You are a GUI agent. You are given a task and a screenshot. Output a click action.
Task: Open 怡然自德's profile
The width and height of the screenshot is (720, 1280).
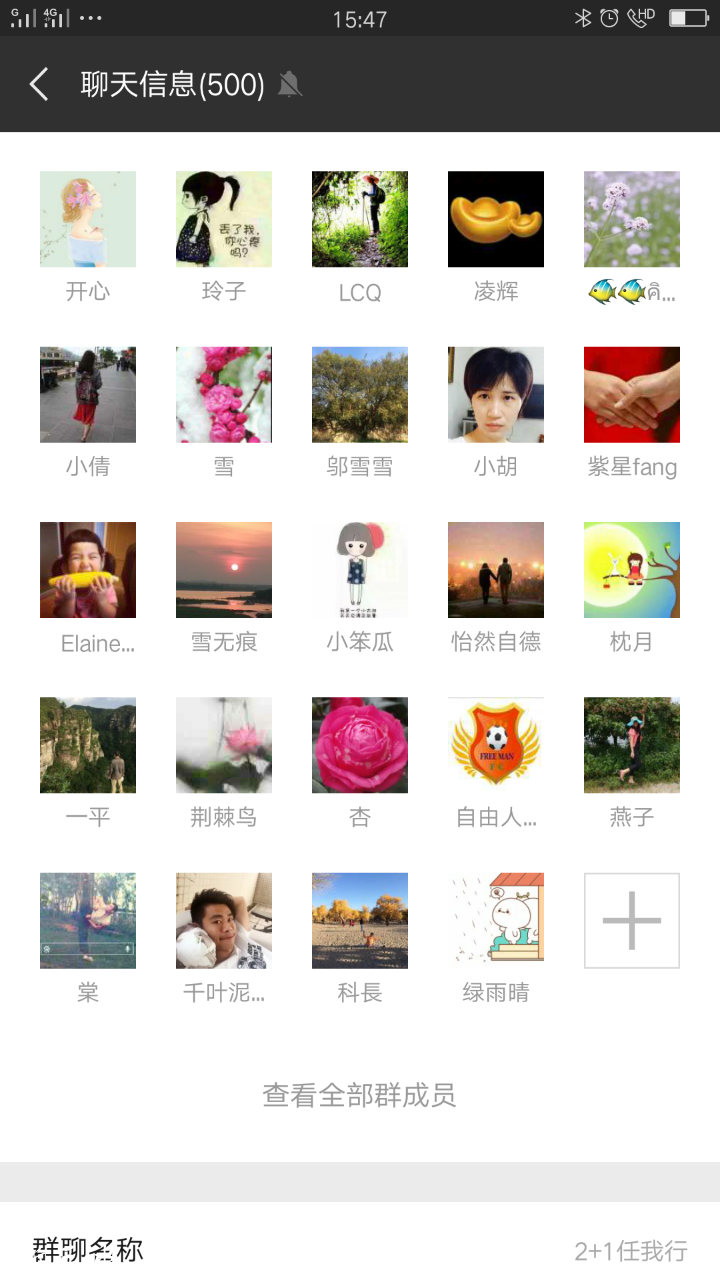(496, 570)
